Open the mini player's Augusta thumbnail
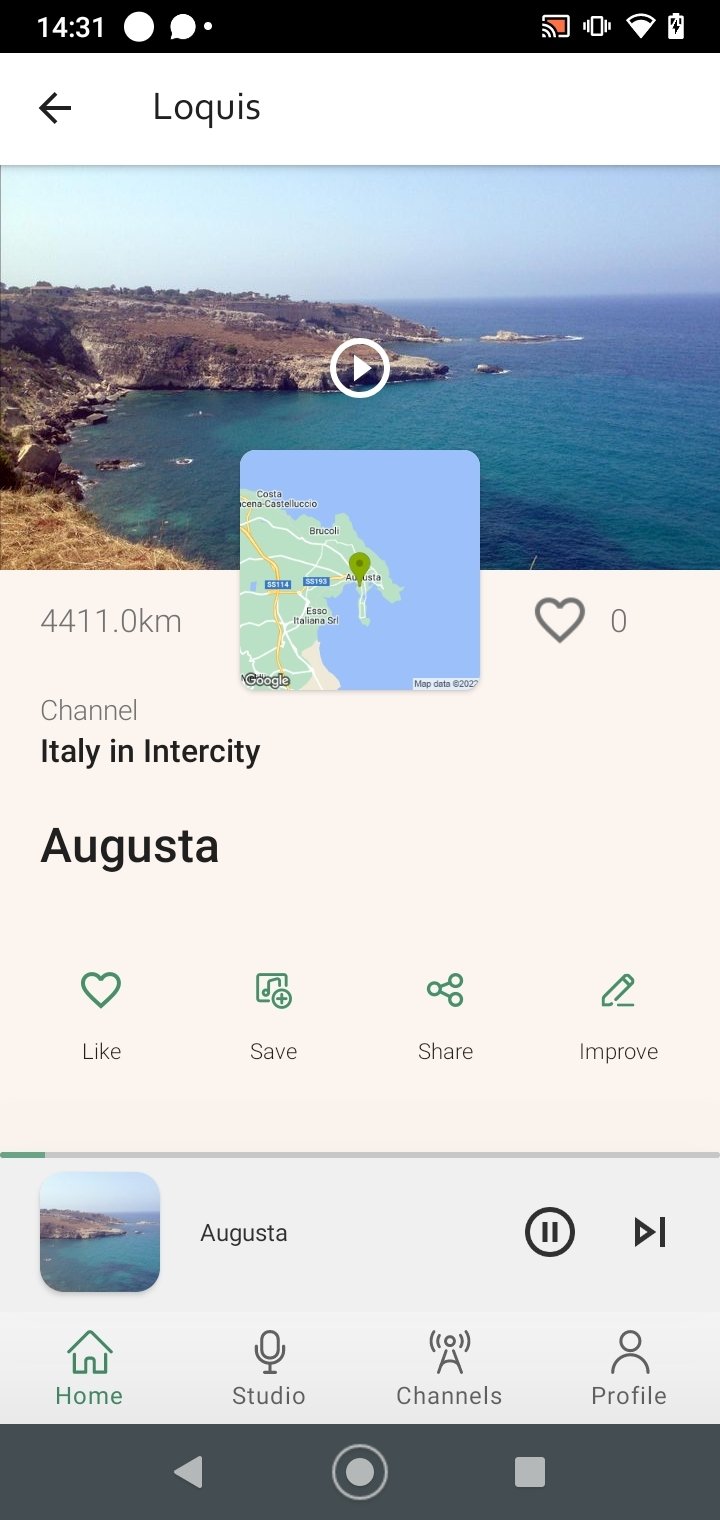The height and width of the screenshot is (1520, 720). [x=100, y=1232]
